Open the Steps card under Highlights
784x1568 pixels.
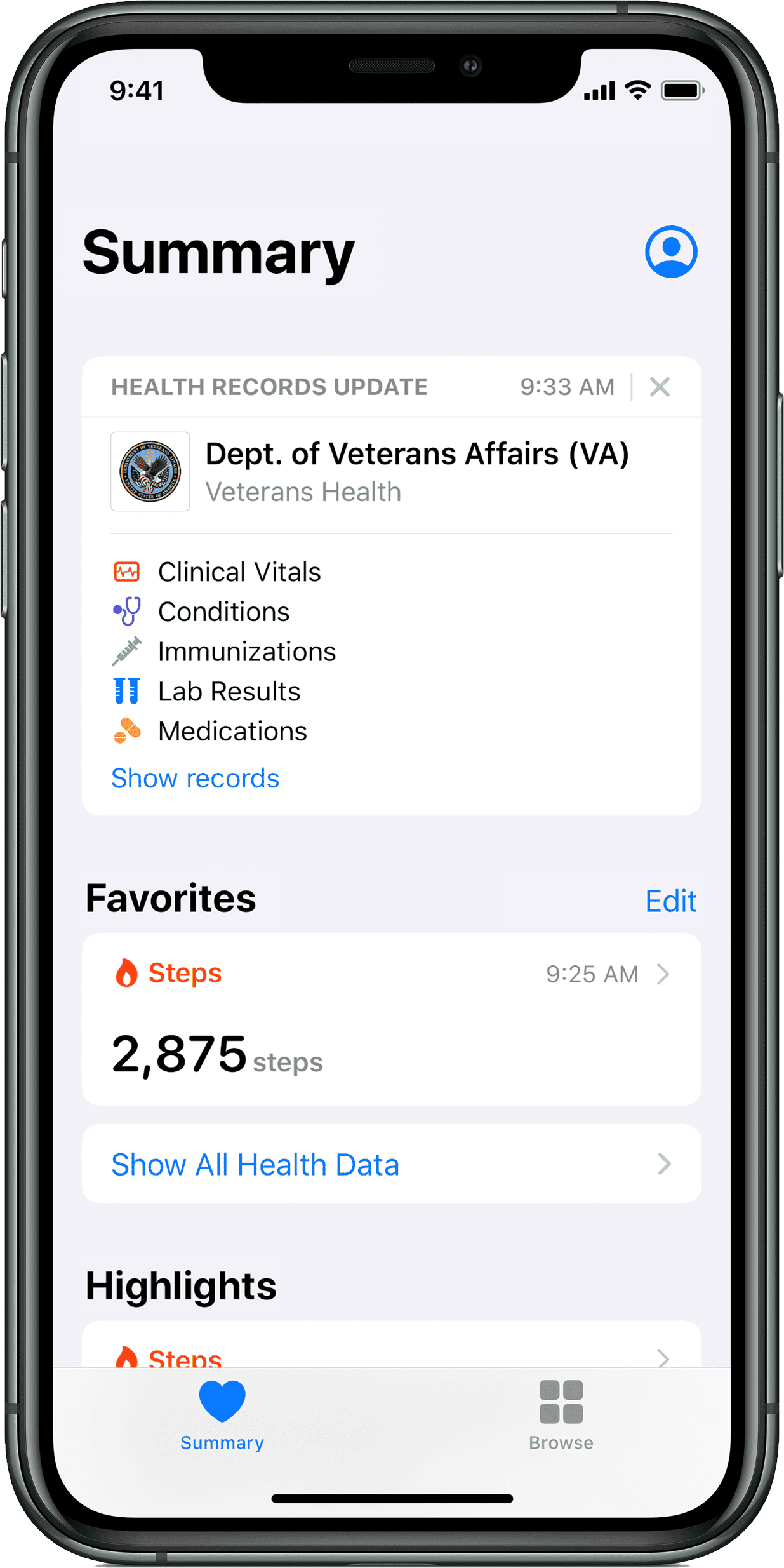391,1353
